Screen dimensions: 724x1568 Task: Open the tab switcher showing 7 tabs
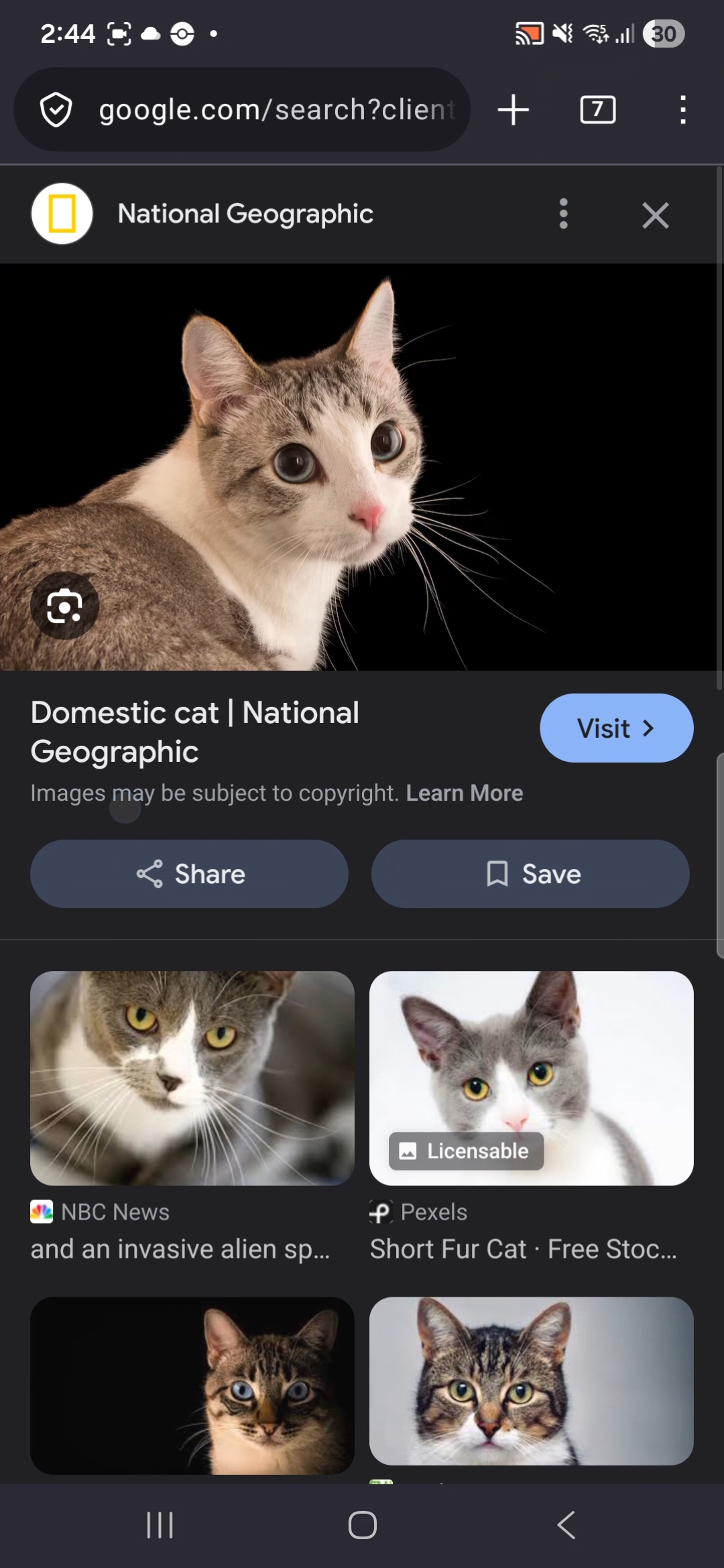[597, 110]
